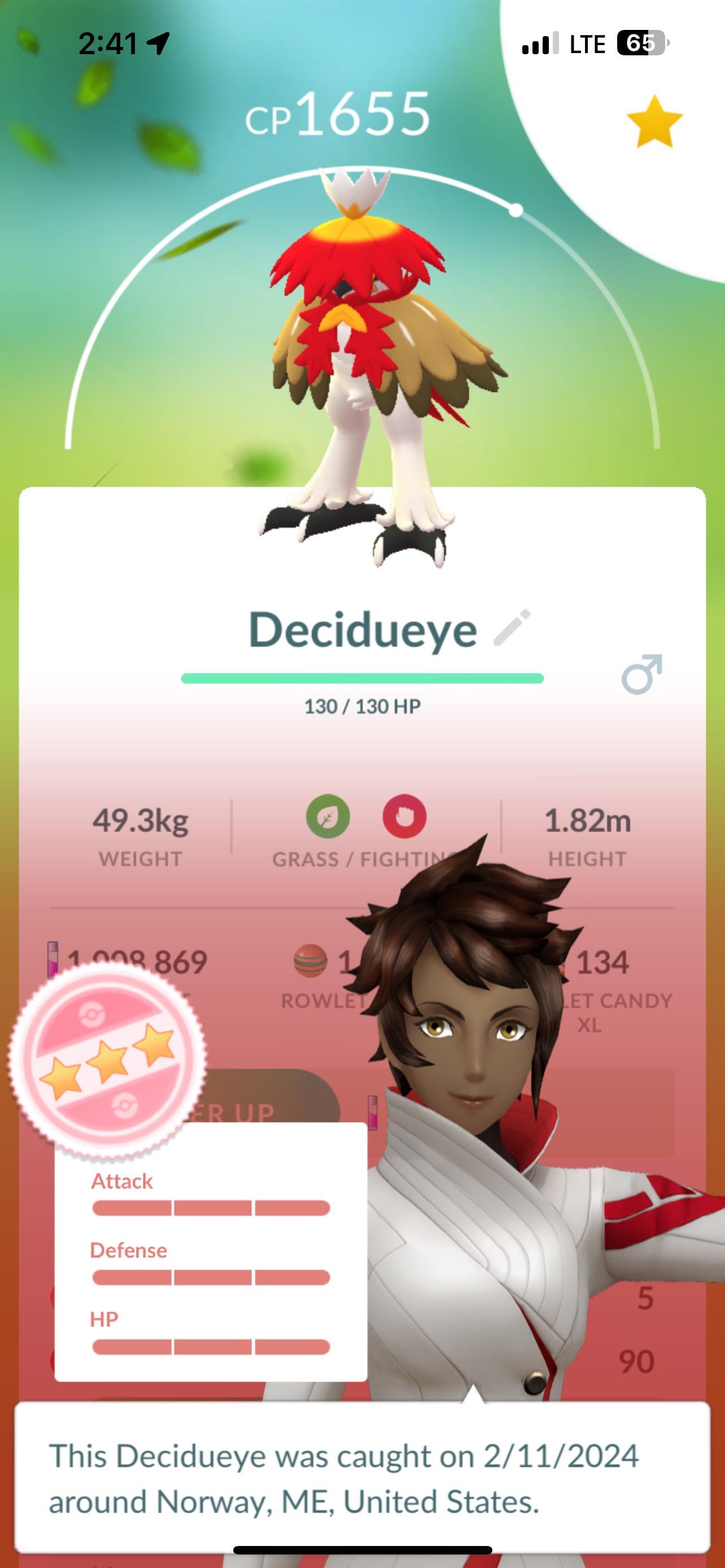The image size is (725, 1568).
Task: Toggle the favorite star for Decidueye
Action: (654, 122)
